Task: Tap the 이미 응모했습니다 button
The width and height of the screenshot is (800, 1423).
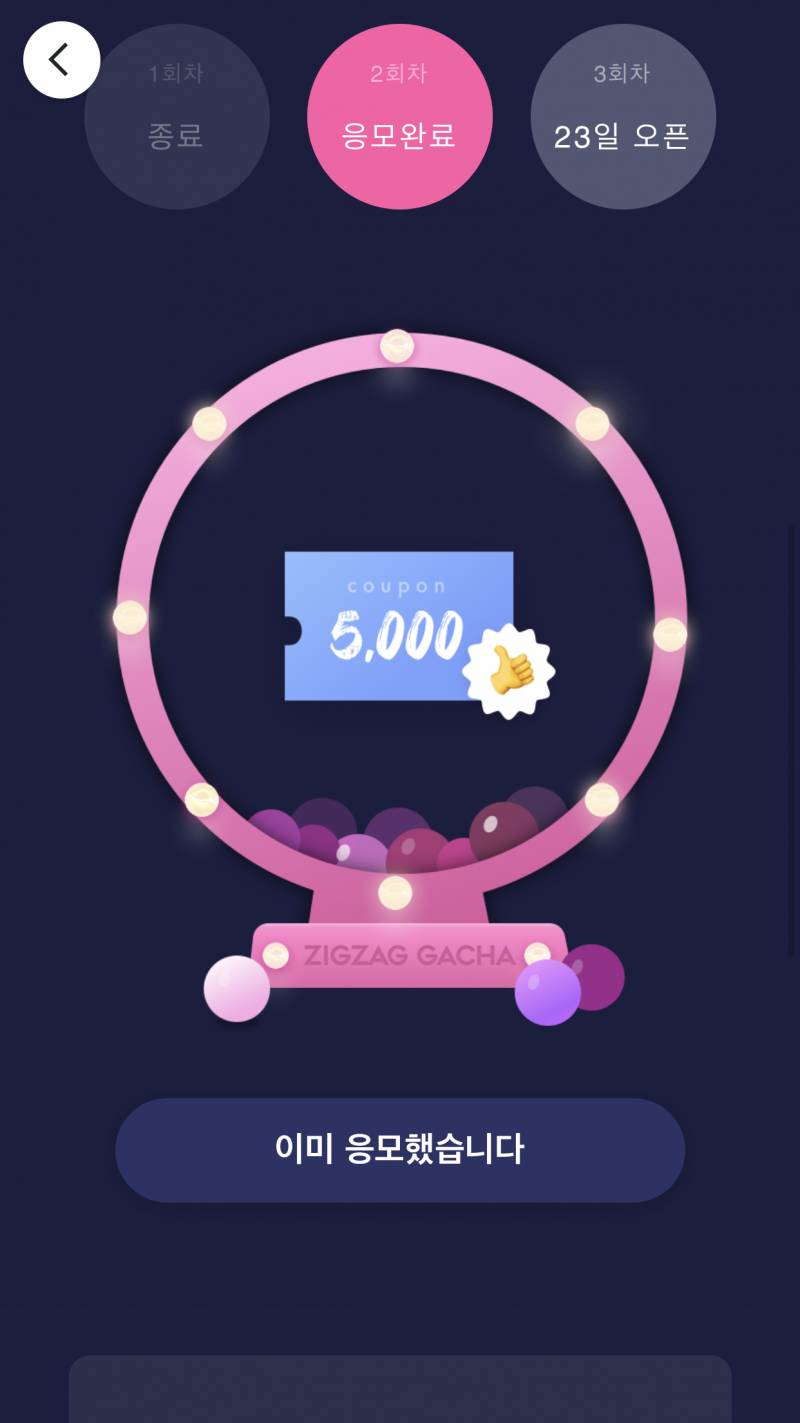Action: 399,1149
